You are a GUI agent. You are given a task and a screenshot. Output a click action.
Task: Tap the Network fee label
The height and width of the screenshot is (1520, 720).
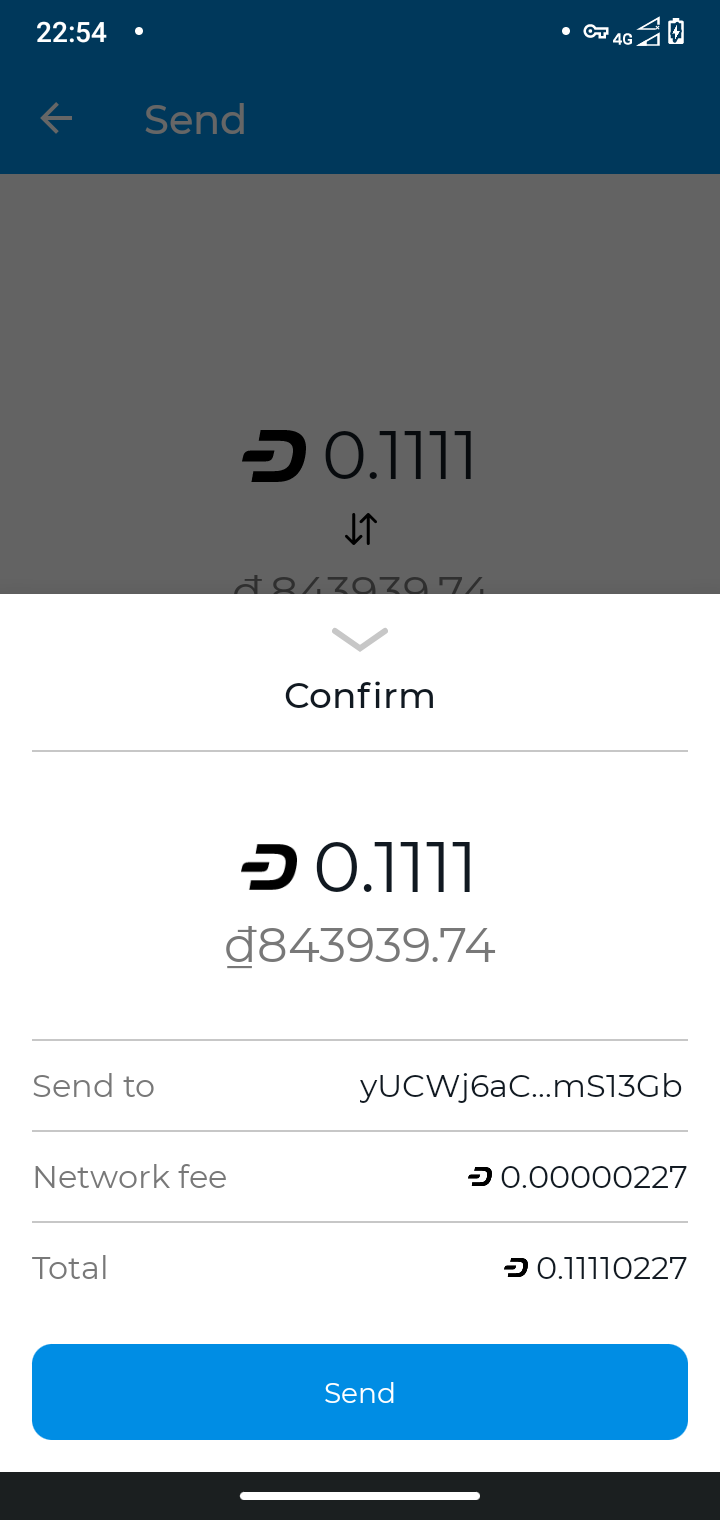(129, 1177)
